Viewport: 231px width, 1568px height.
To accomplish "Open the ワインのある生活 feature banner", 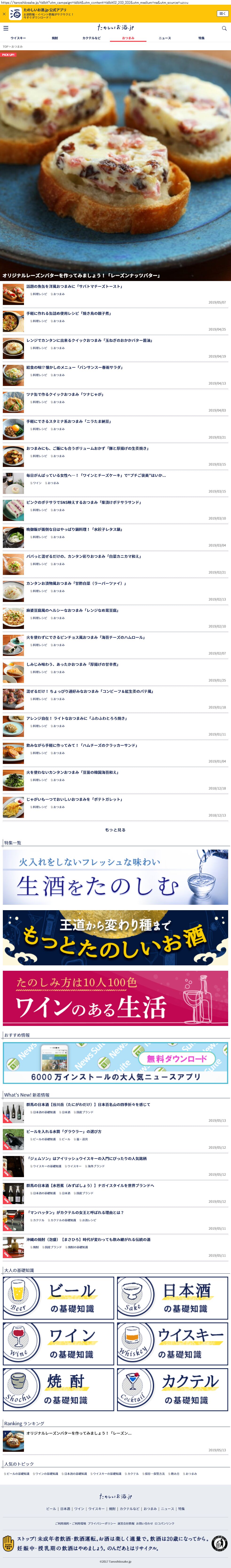I will [115, 998].
